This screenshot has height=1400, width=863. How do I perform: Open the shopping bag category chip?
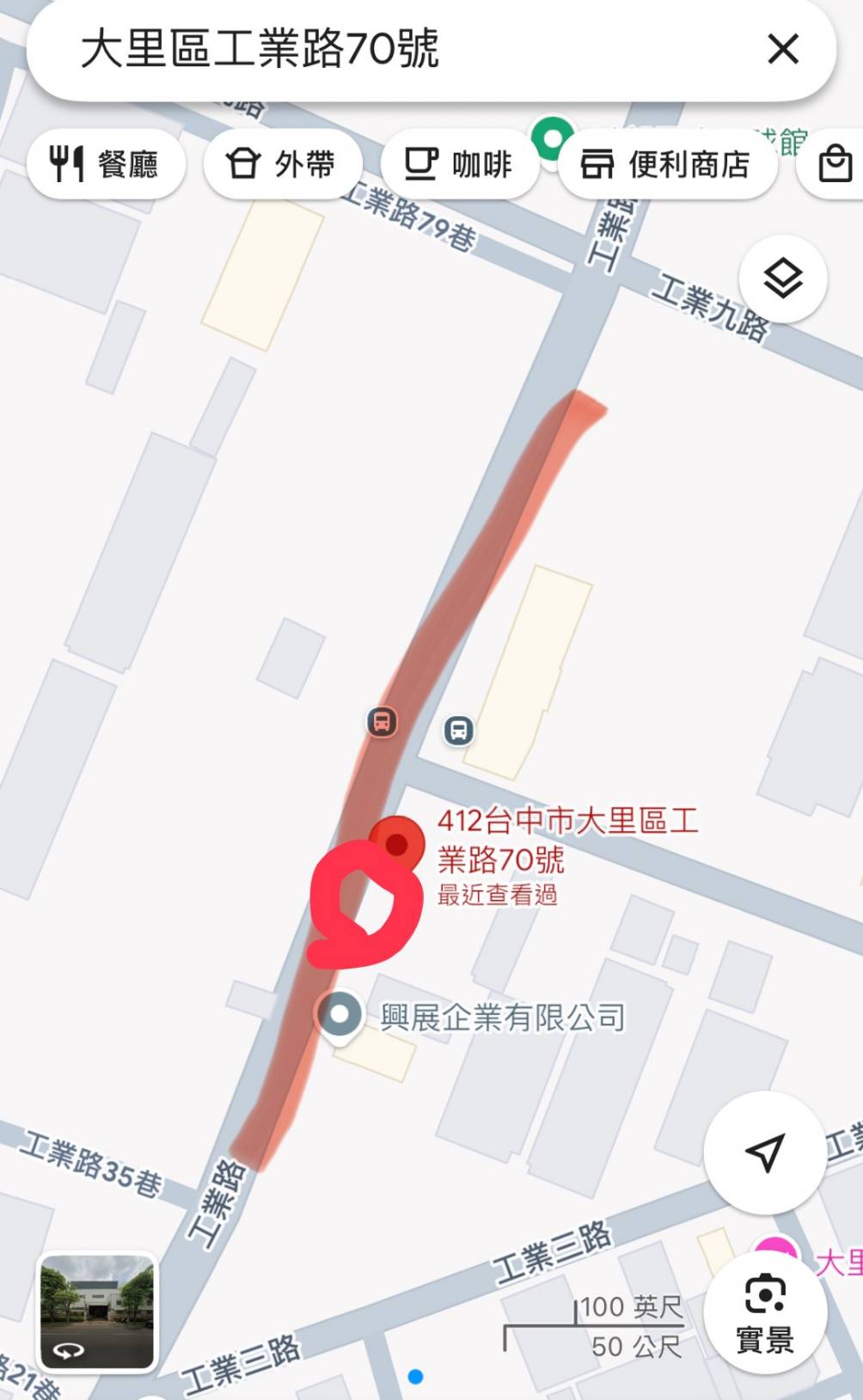(x=835, y=163)
